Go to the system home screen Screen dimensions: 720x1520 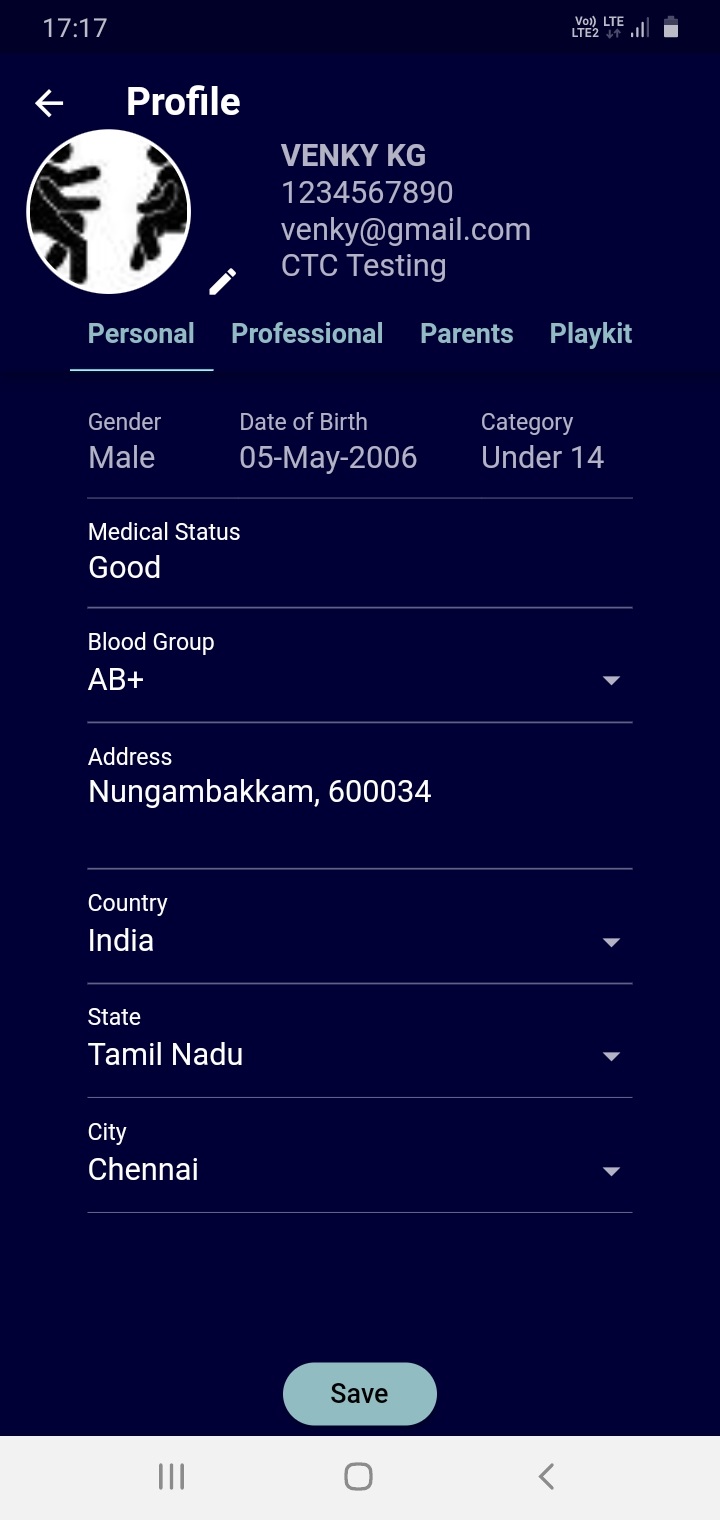click(359, 1477)
